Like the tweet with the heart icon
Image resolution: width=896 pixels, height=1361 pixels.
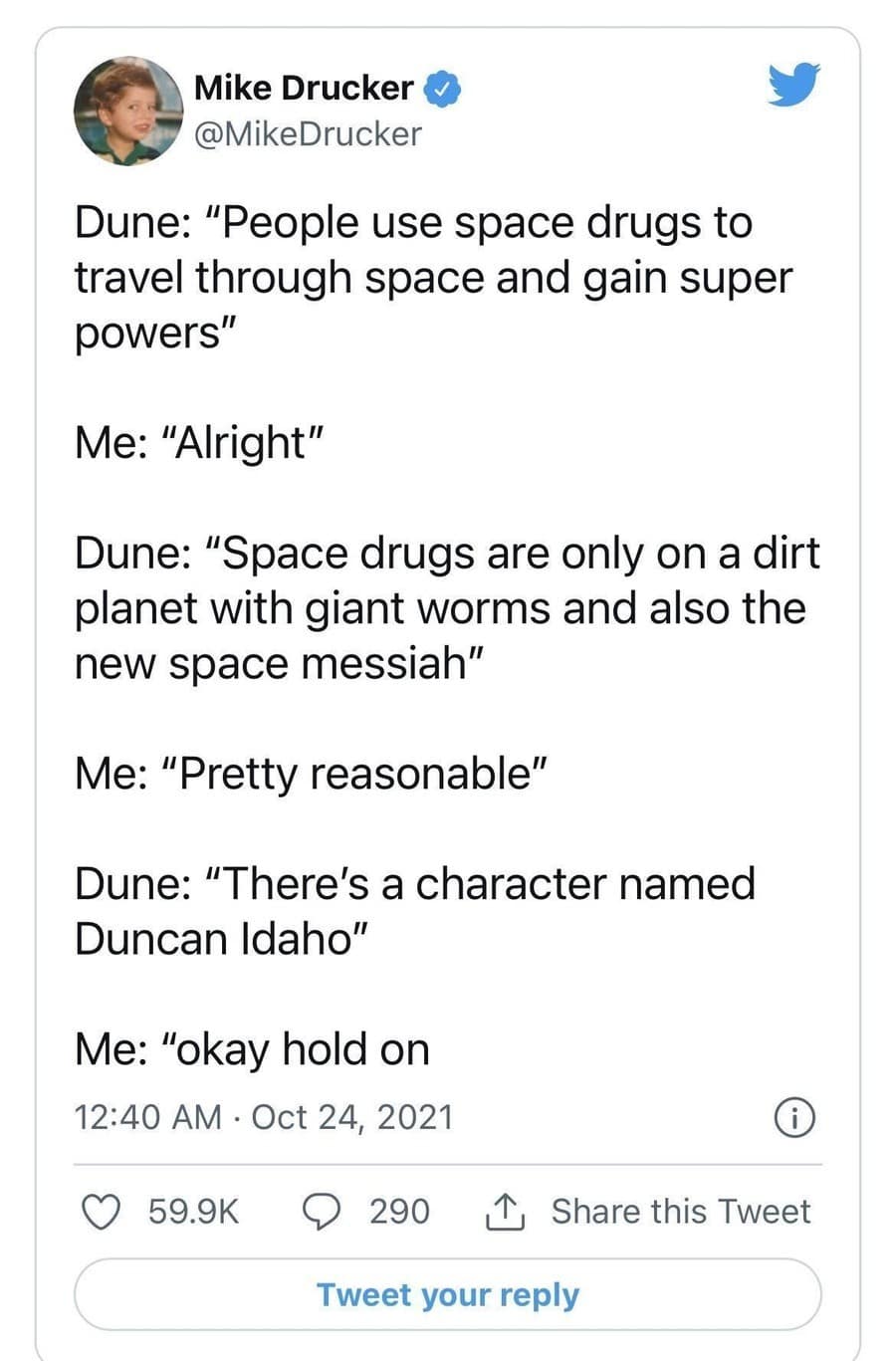[x=101, y=1212]
